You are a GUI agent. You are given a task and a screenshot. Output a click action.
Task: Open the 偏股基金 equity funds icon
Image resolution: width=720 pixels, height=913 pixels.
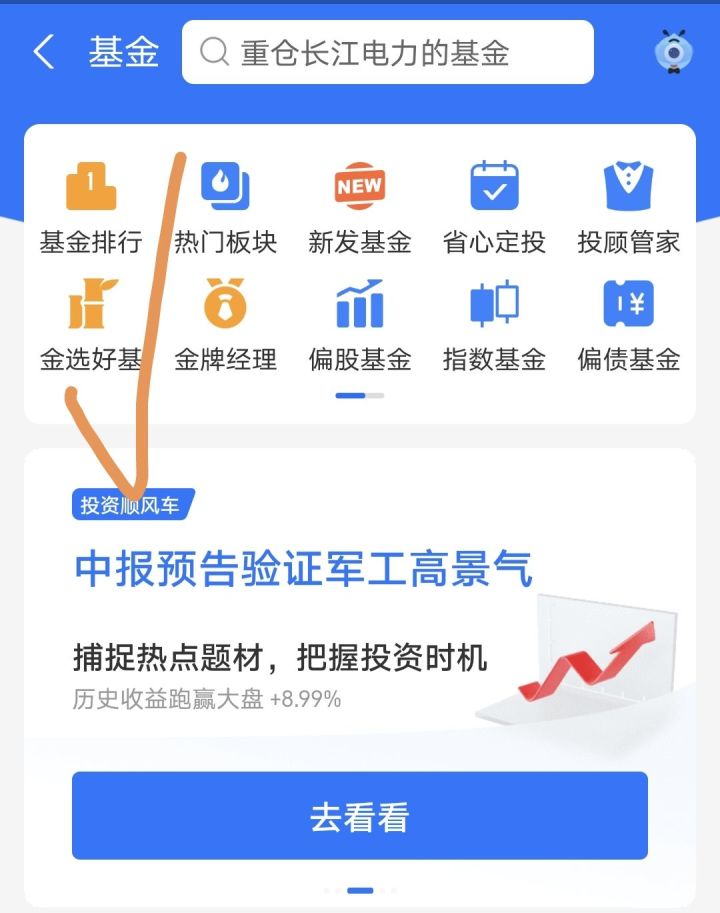coord(359,325)
